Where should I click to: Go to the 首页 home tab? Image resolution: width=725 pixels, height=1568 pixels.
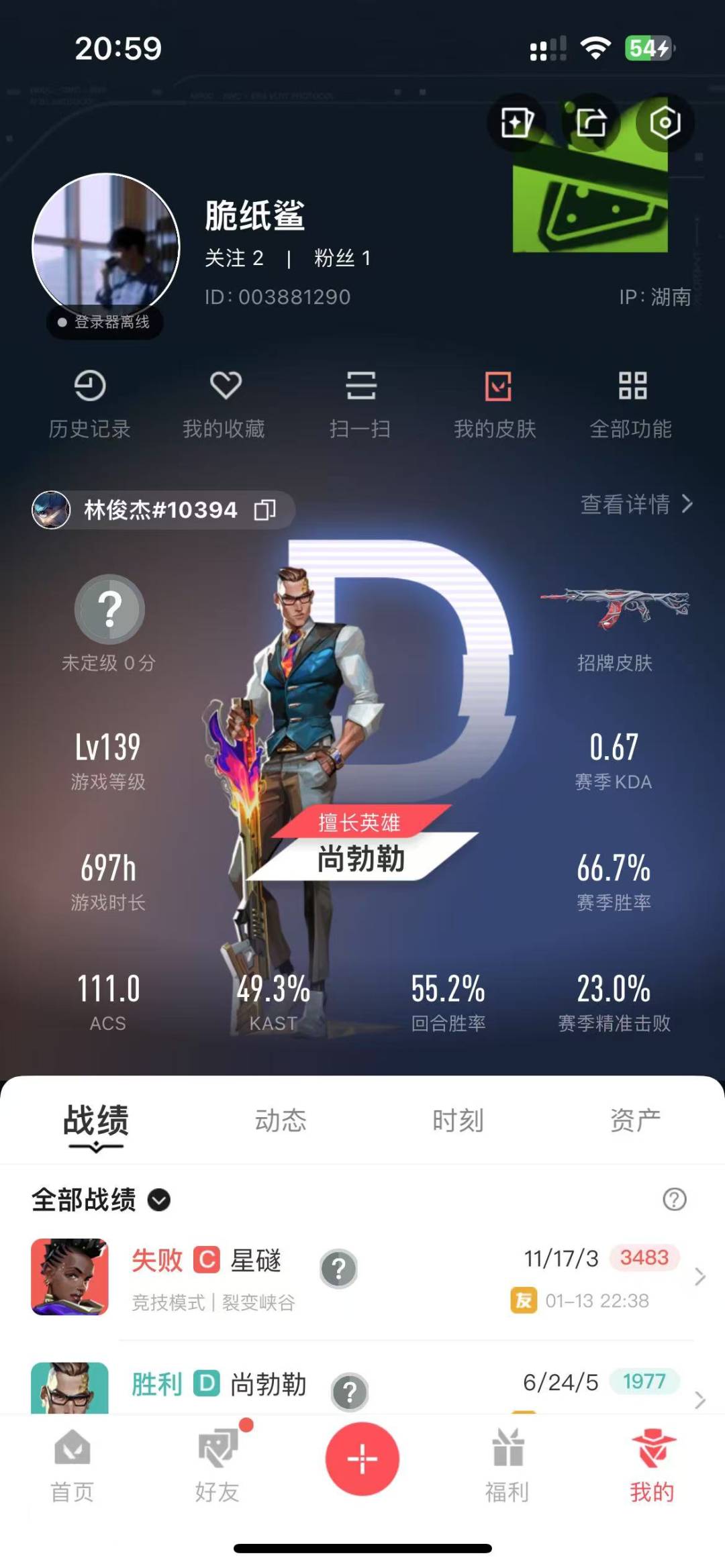[72, 1465]
